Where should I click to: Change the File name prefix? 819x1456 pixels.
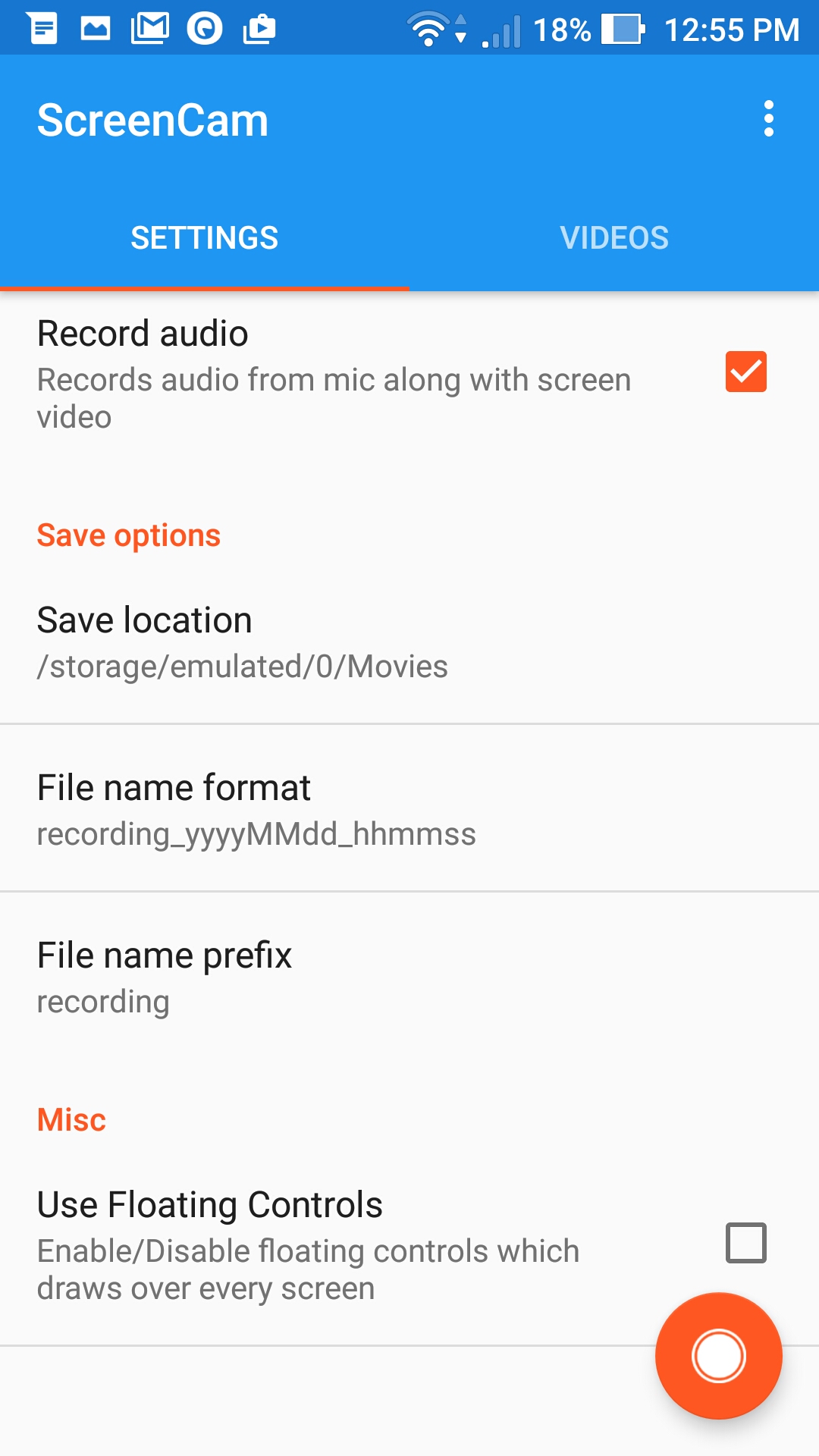pos(409,977)
